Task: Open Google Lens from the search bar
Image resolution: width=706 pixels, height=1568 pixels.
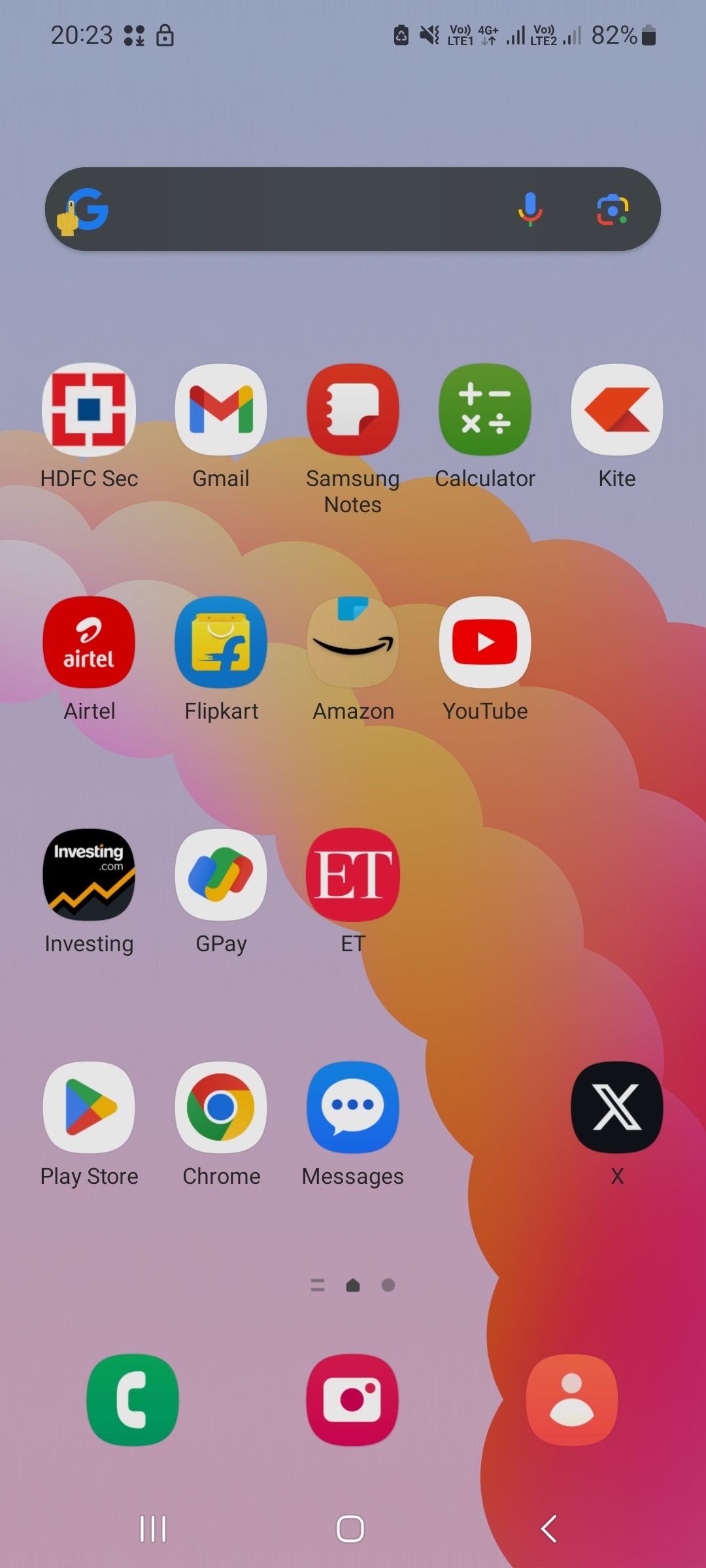Action: click(612, 209)
